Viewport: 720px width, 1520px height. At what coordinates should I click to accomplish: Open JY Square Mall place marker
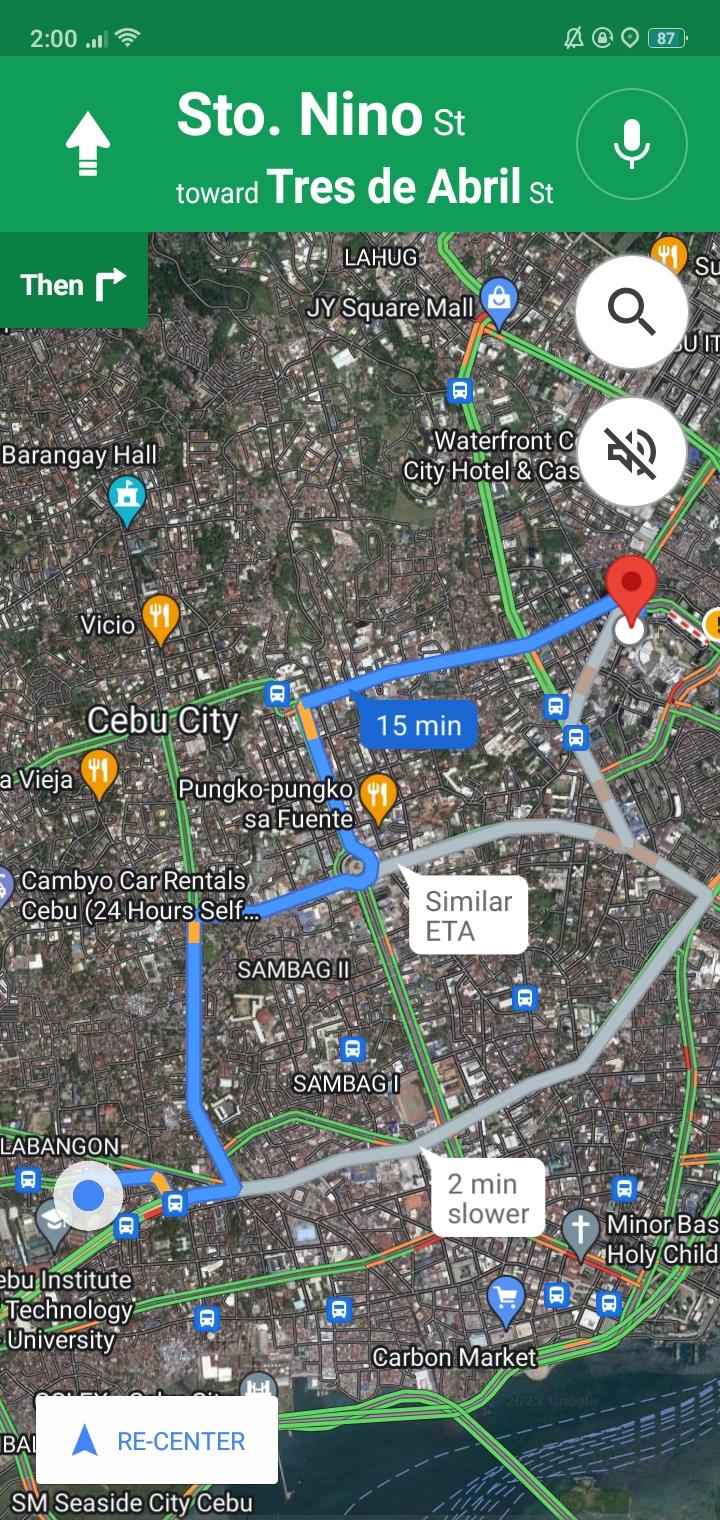coord(498,299)
